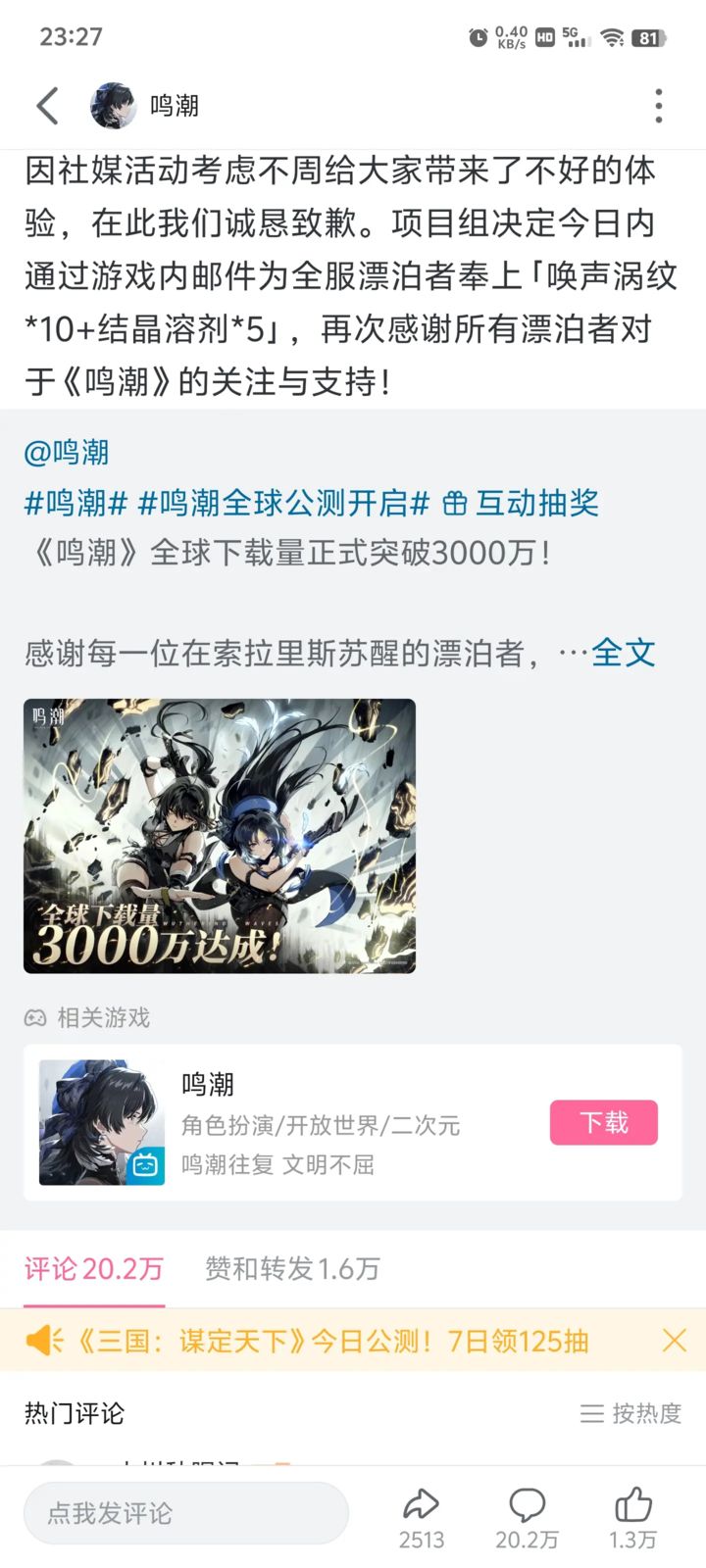Open 鸣潮's profile avatar in the header
Image resolution: width=706 pixels, height=1568 pixels.
click(113, 106)
